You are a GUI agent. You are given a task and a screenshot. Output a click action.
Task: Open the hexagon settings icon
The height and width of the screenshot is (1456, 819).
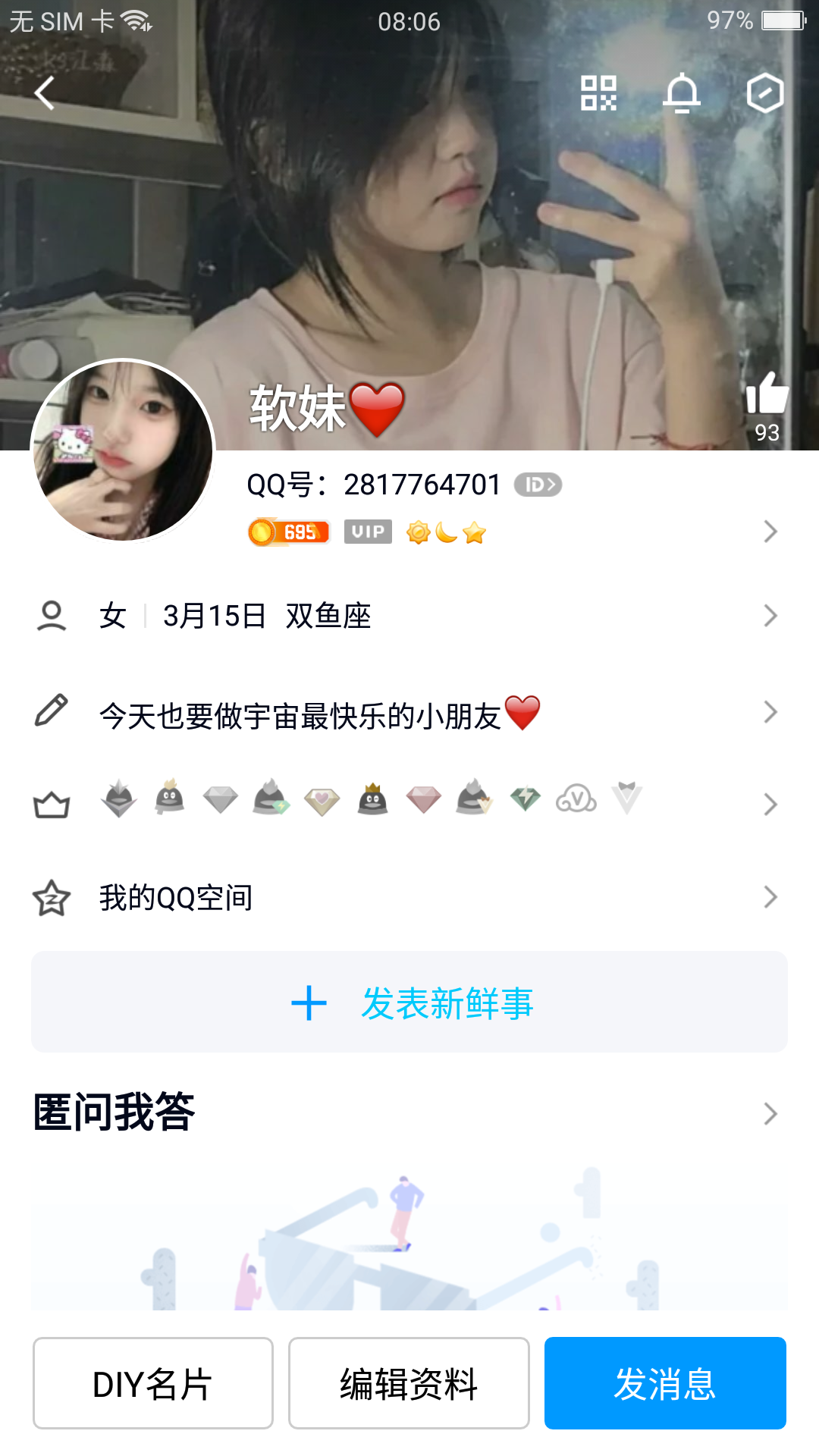[764, 93]
